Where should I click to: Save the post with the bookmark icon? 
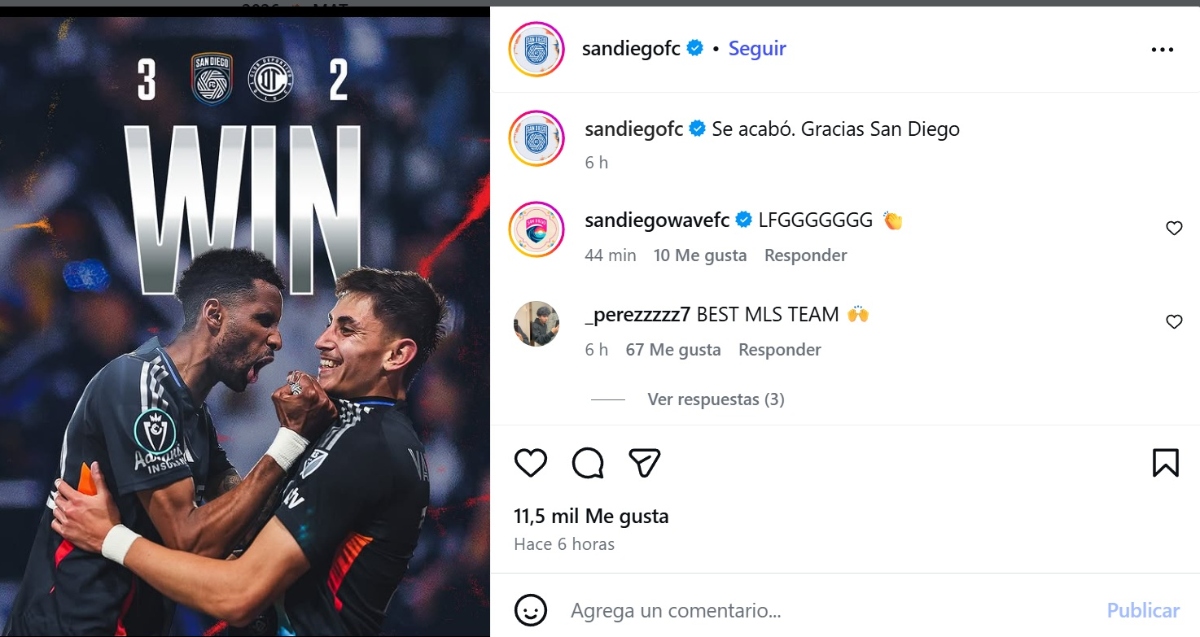(x=1165, y=462)
